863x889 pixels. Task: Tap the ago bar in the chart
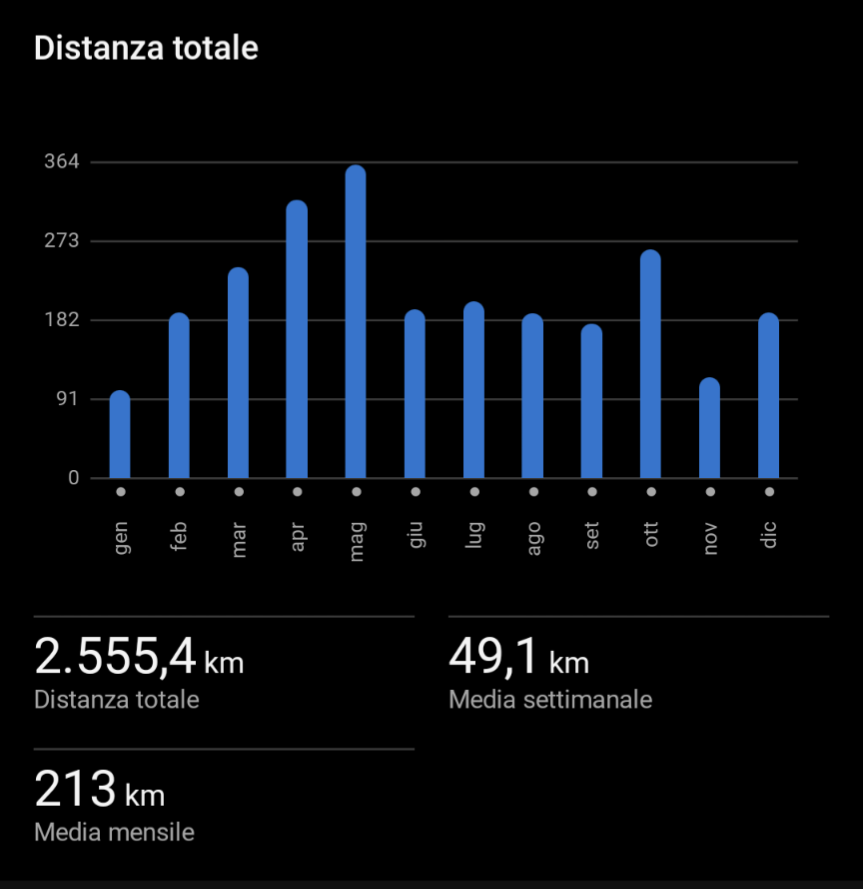pyautogui.click(x=533, y=396)
